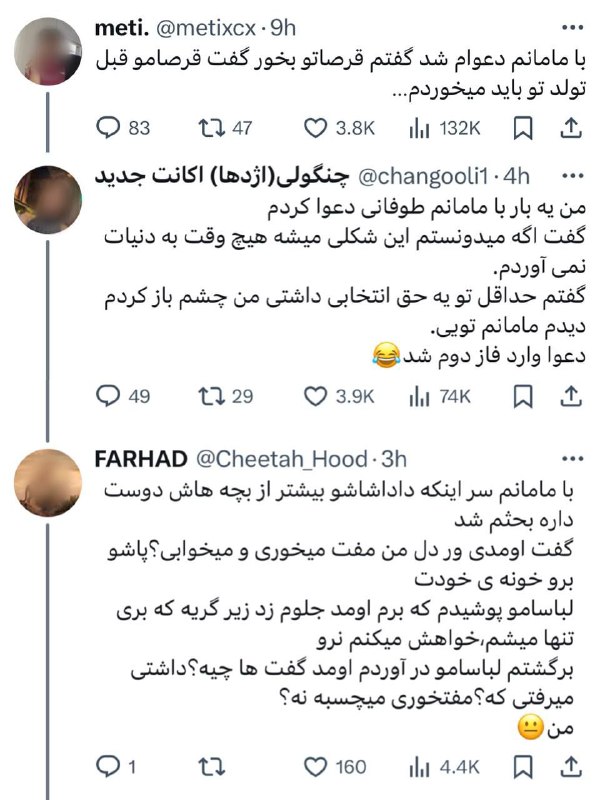
Task: Reply to changooli1's tweet
Action: [107, 397]
